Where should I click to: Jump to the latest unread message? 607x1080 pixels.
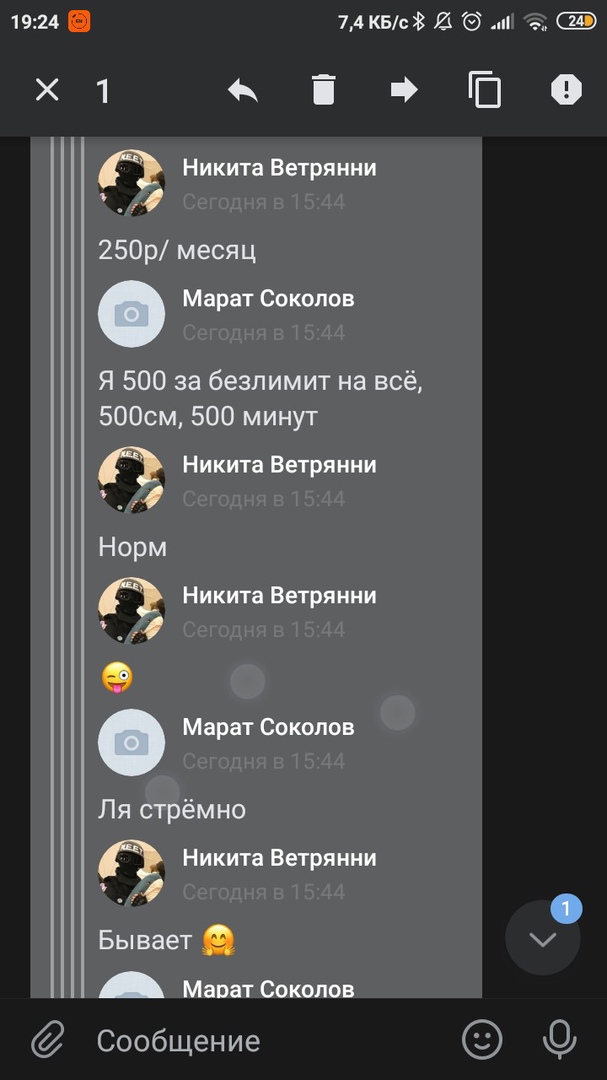pos(542,938)
